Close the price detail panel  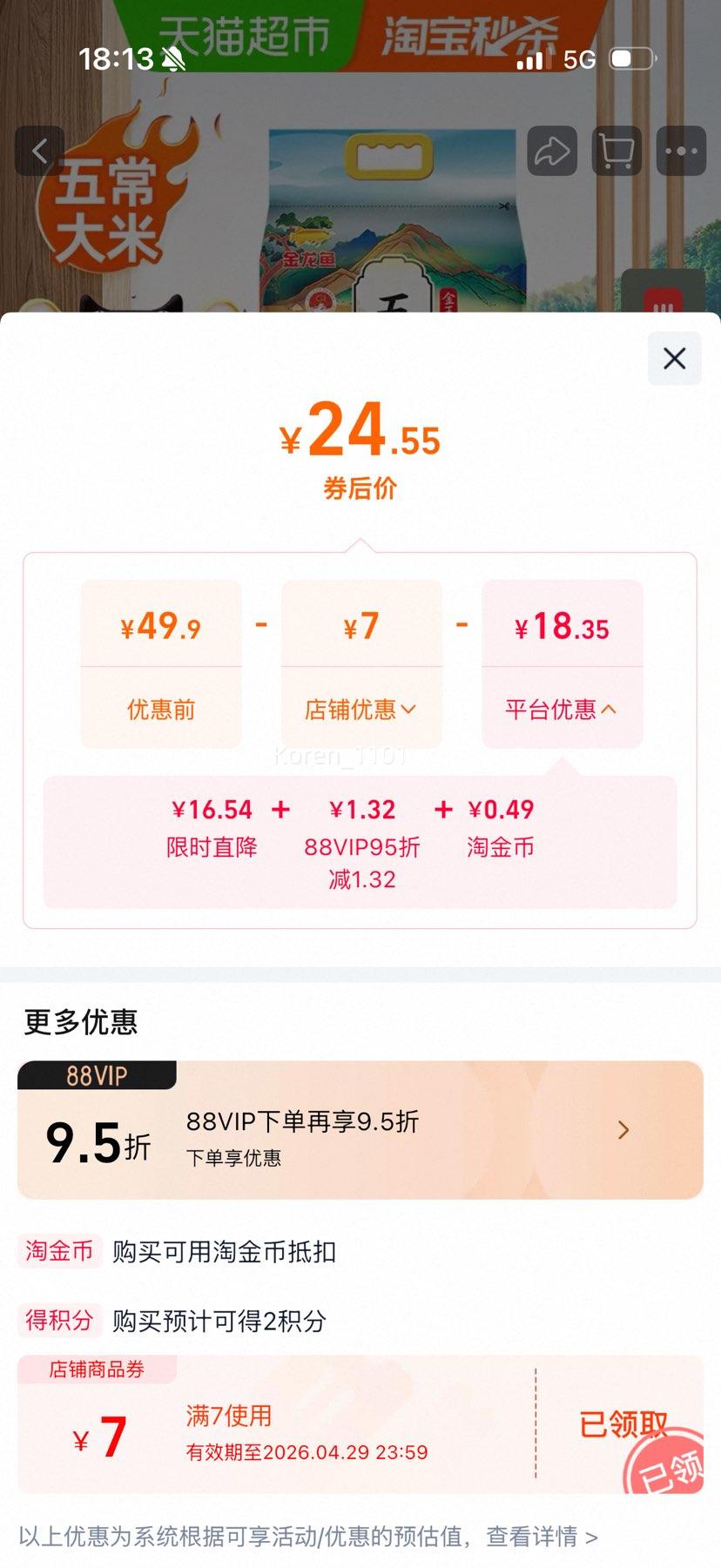tap(673, 359)
